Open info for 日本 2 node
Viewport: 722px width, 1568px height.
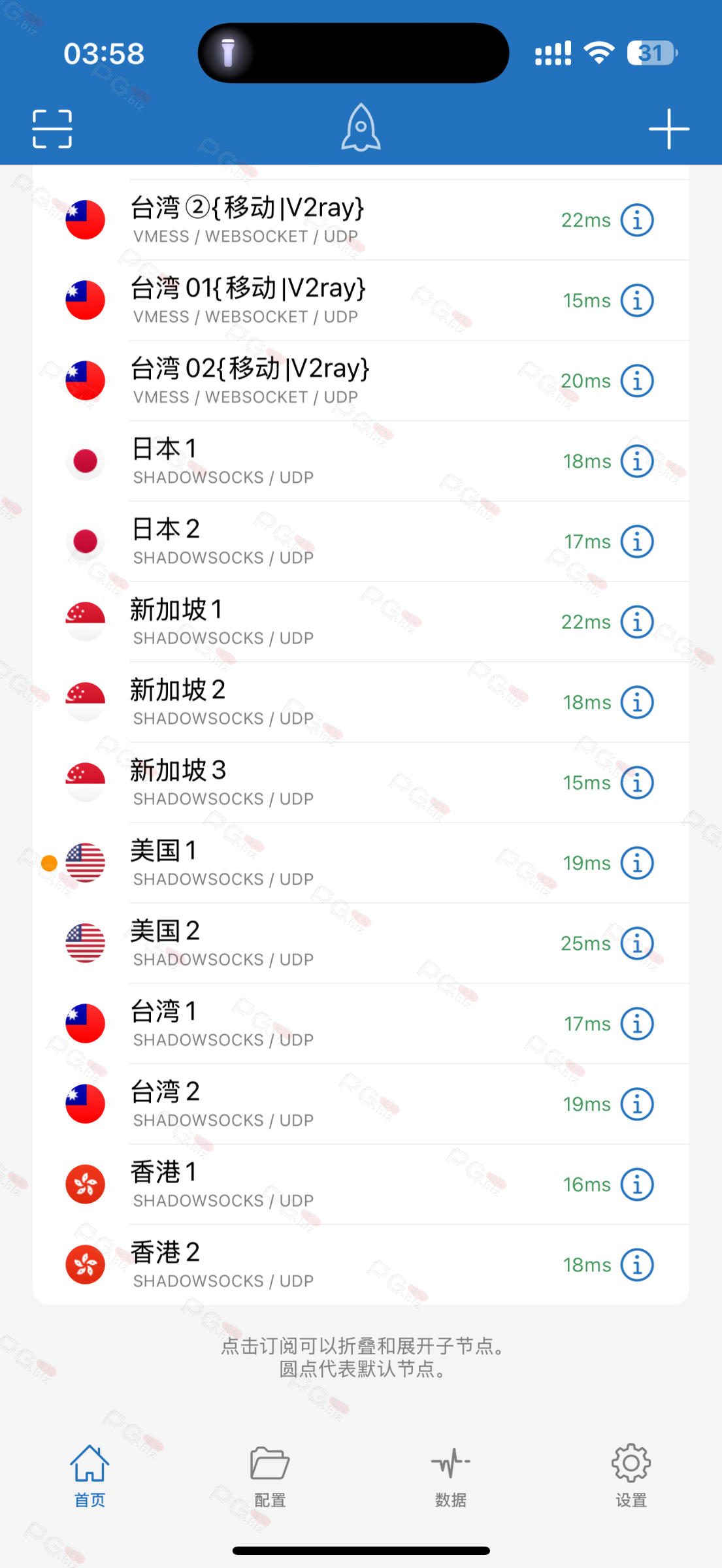(637, 542)
